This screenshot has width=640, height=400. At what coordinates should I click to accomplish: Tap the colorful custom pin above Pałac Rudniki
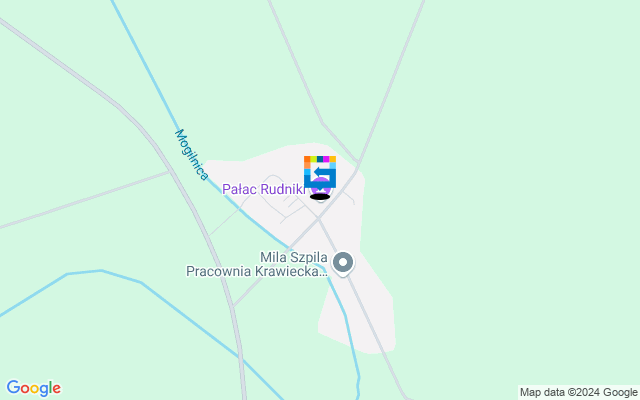tap(319, 171)
